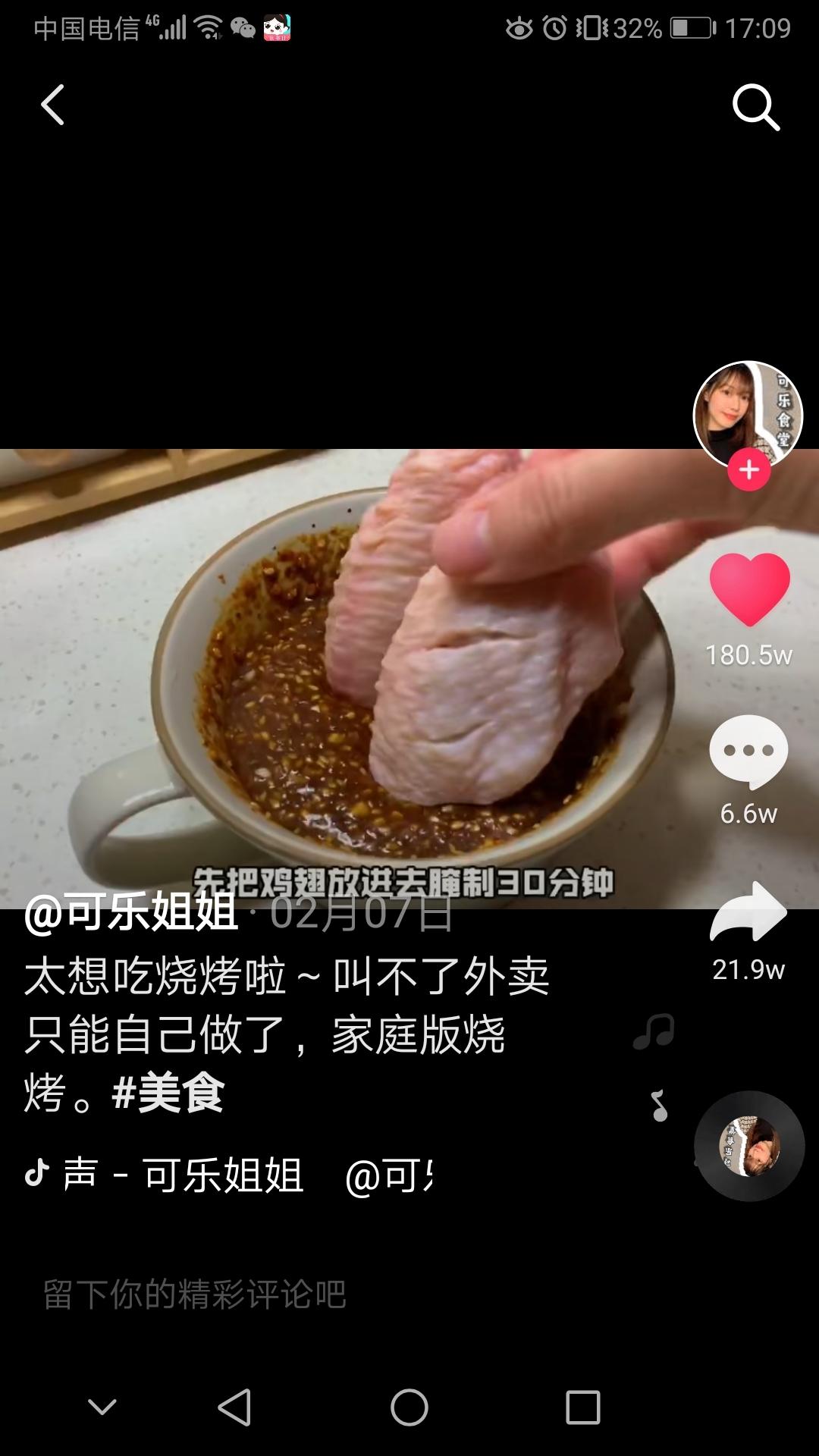
Task: Open the comments bubble
Action: [748, 751]
